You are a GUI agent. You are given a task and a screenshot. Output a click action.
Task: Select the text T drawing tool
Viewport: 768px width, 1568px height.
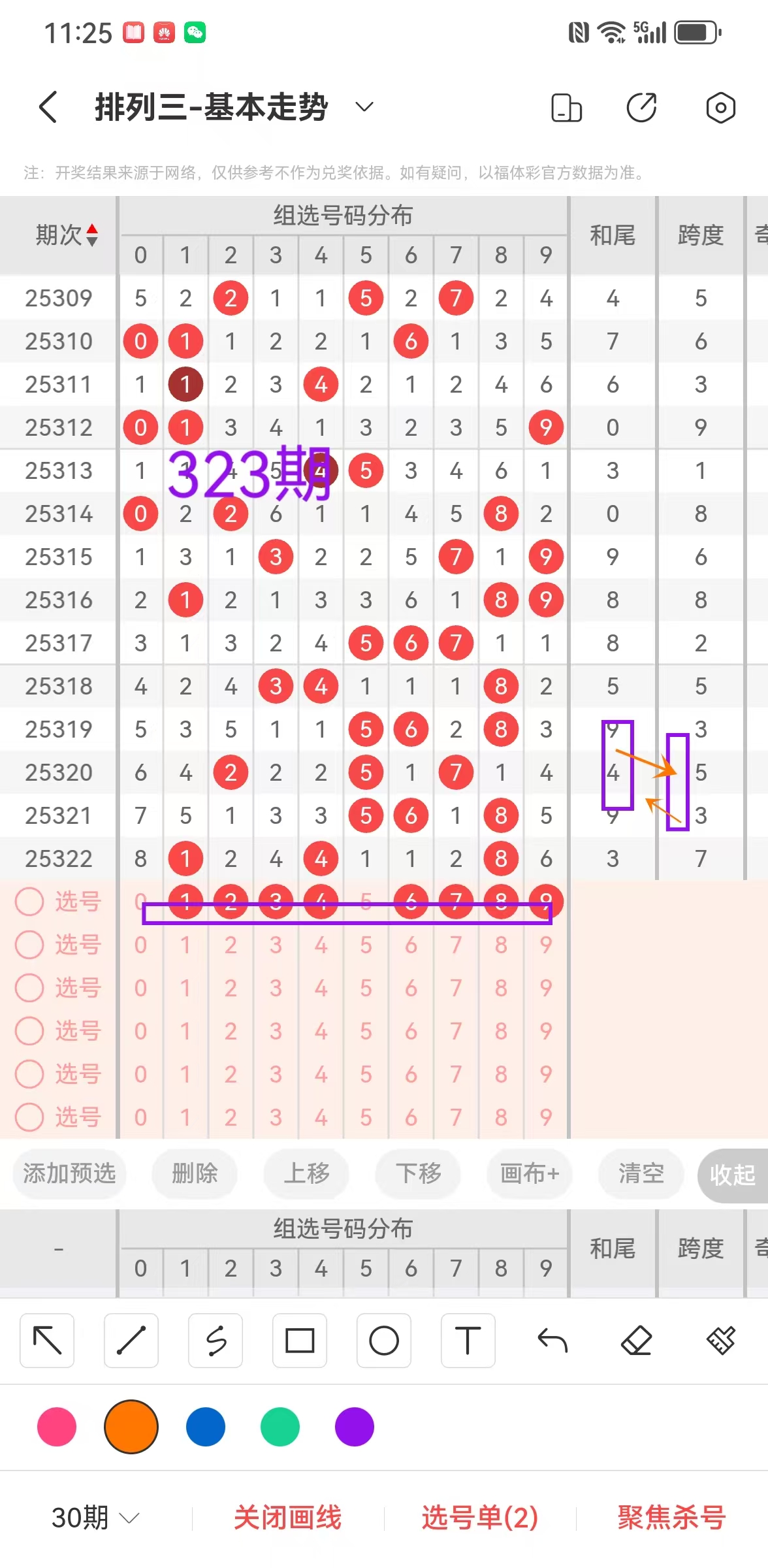point(468,1341)
